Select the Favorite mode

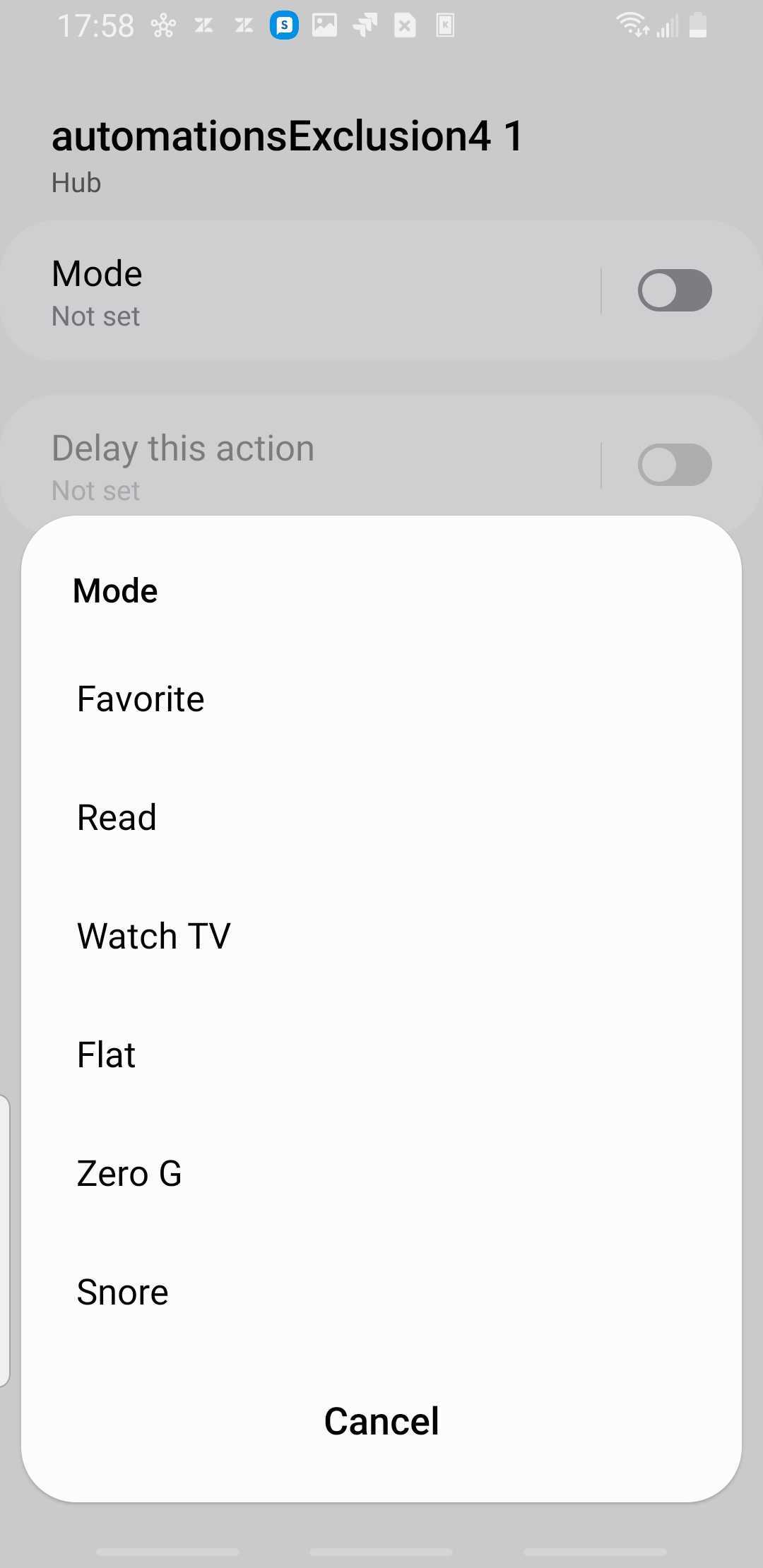click(381, 699)
